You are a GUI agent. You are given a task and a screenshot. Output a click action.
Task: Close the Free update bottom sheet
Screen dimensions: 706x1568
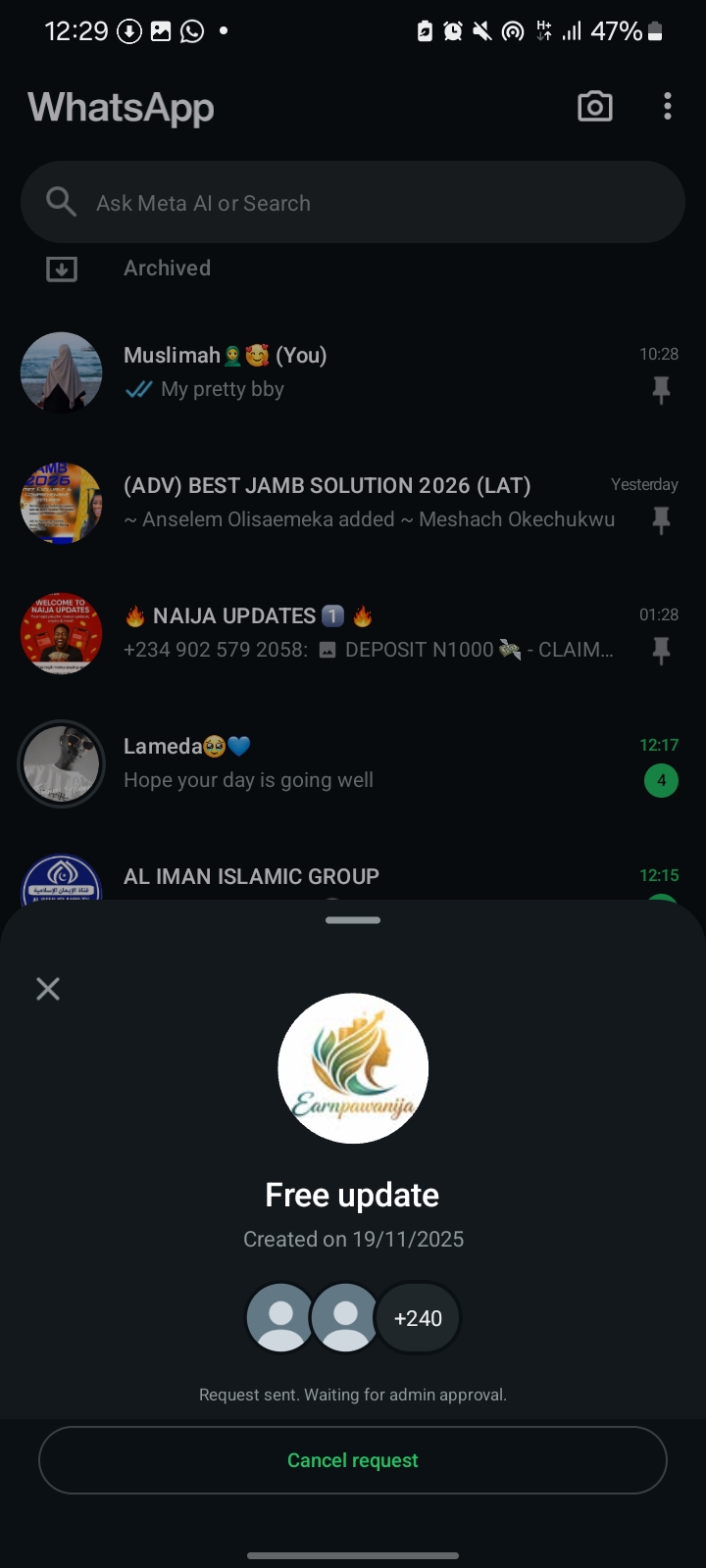click(48, 989)
